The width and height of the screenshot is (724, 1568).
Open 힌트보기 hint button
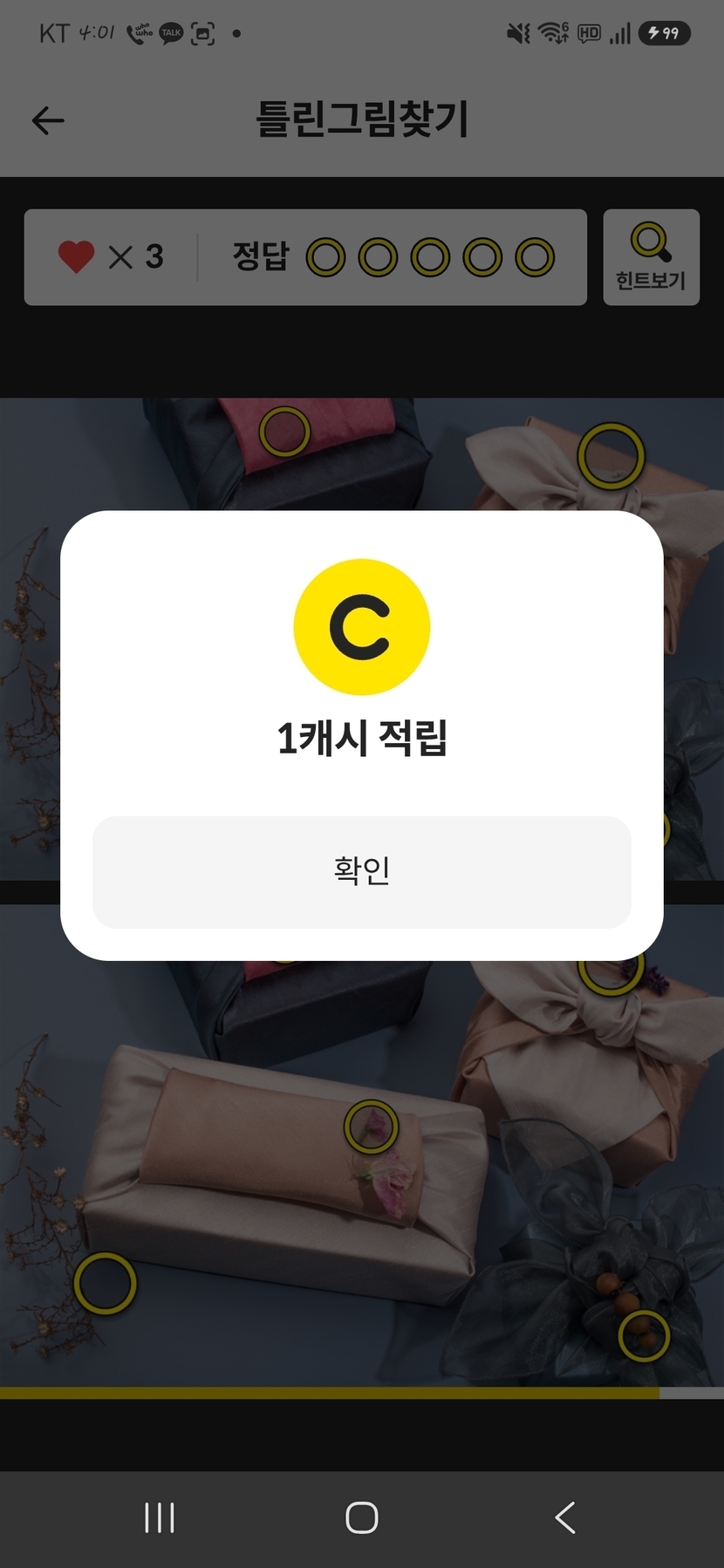[x=651, y=257]
